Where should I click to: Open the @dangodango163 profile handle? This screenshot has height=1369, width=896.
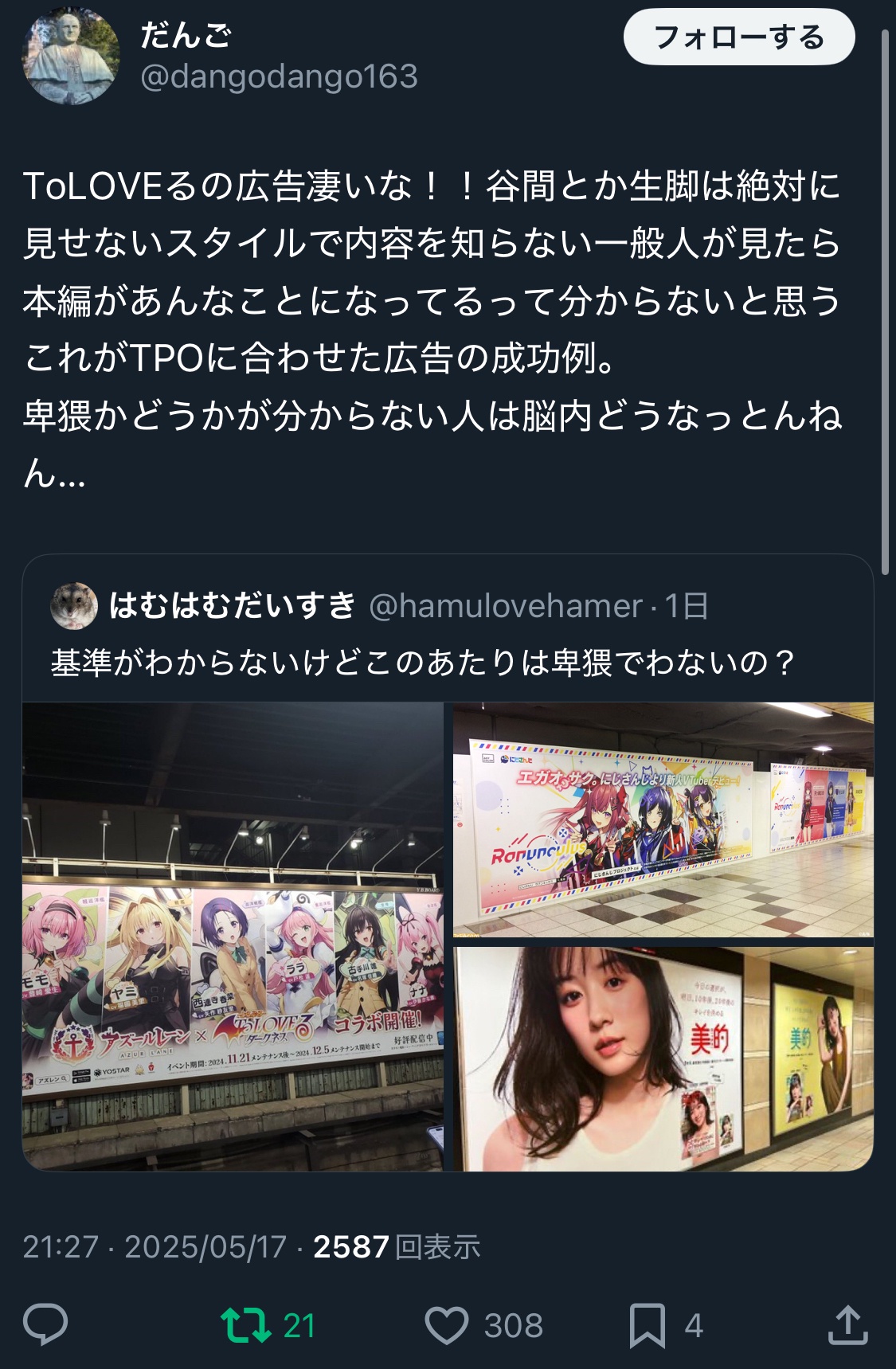279,76
